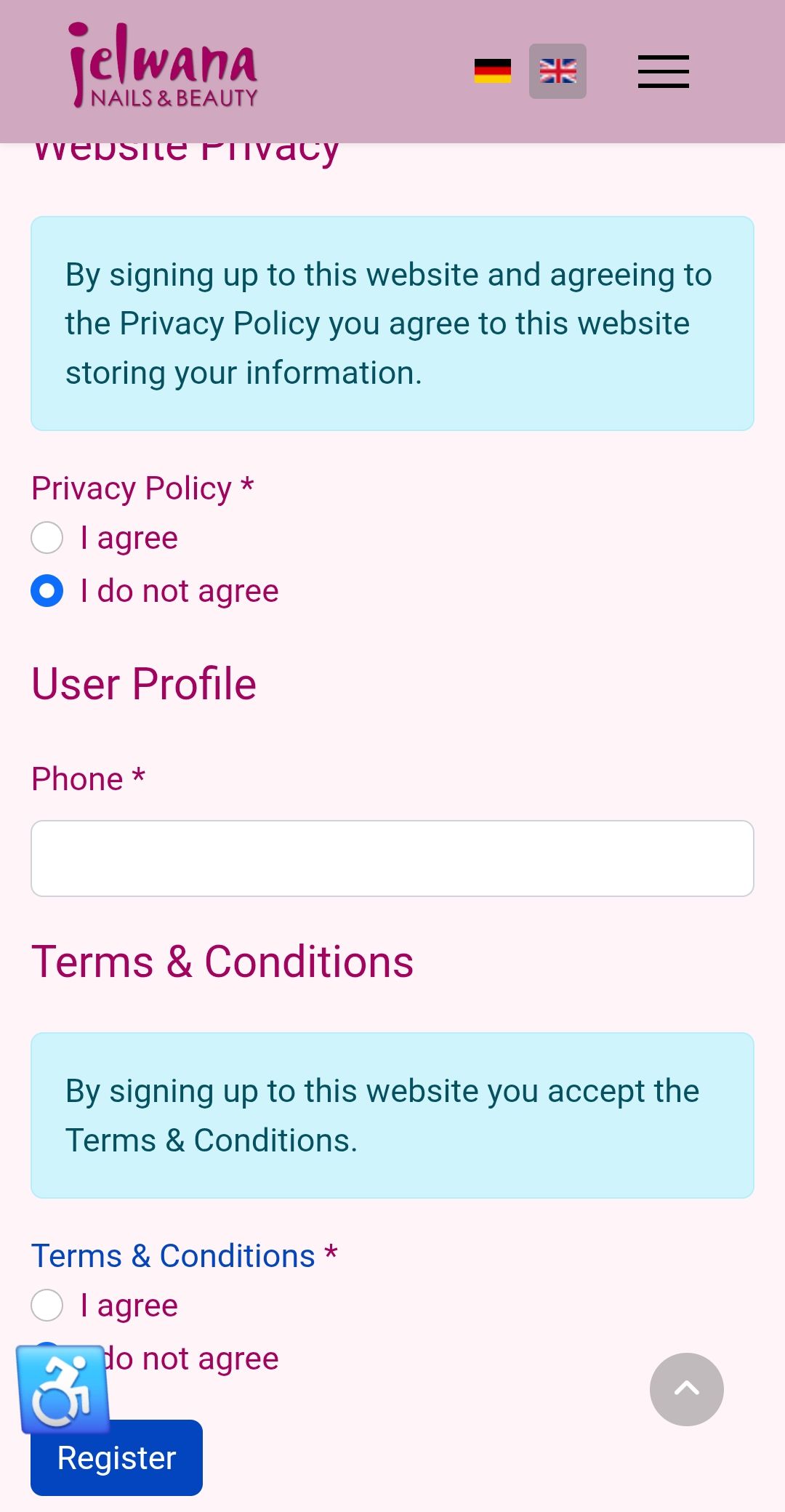Click the required asterisk next to Phone

click(139, 778)
